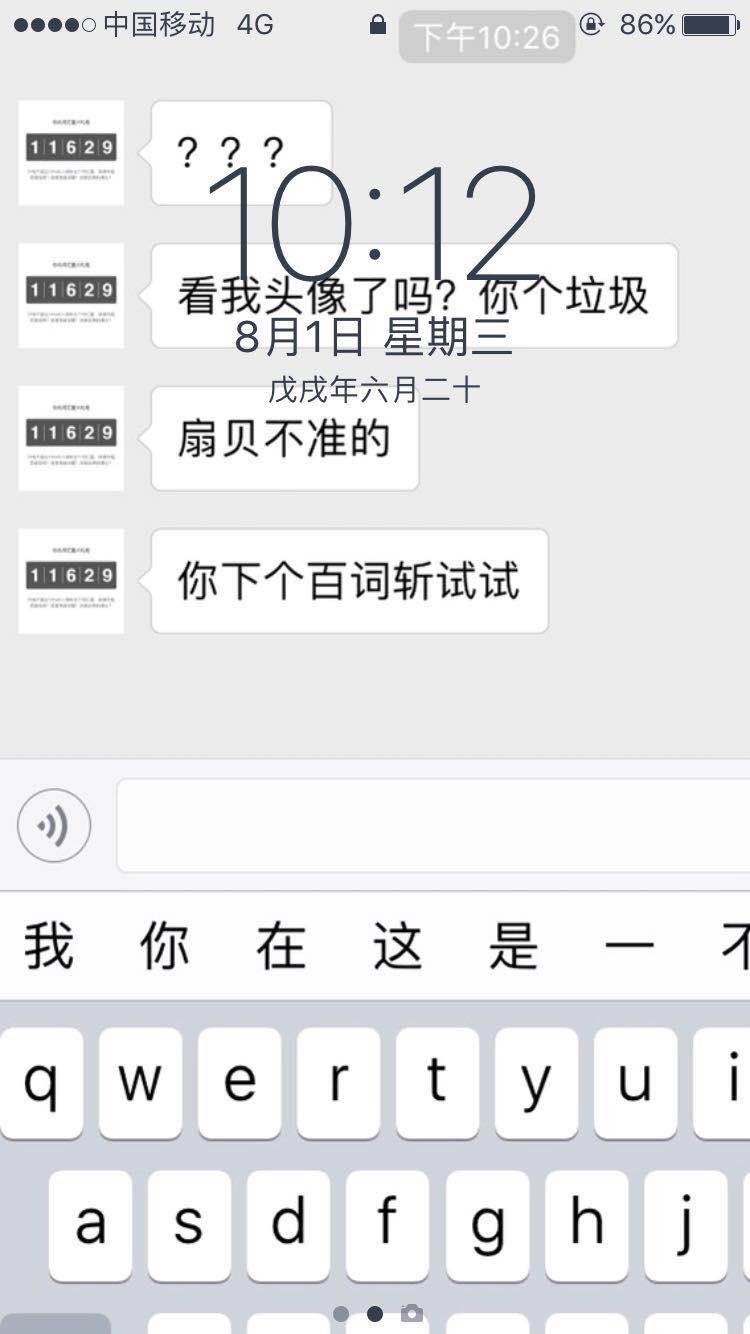The height and width of the screenshot is (1334, 750).
Task: Open the lock screen camera shortcut
Action: click(411, 1313)
